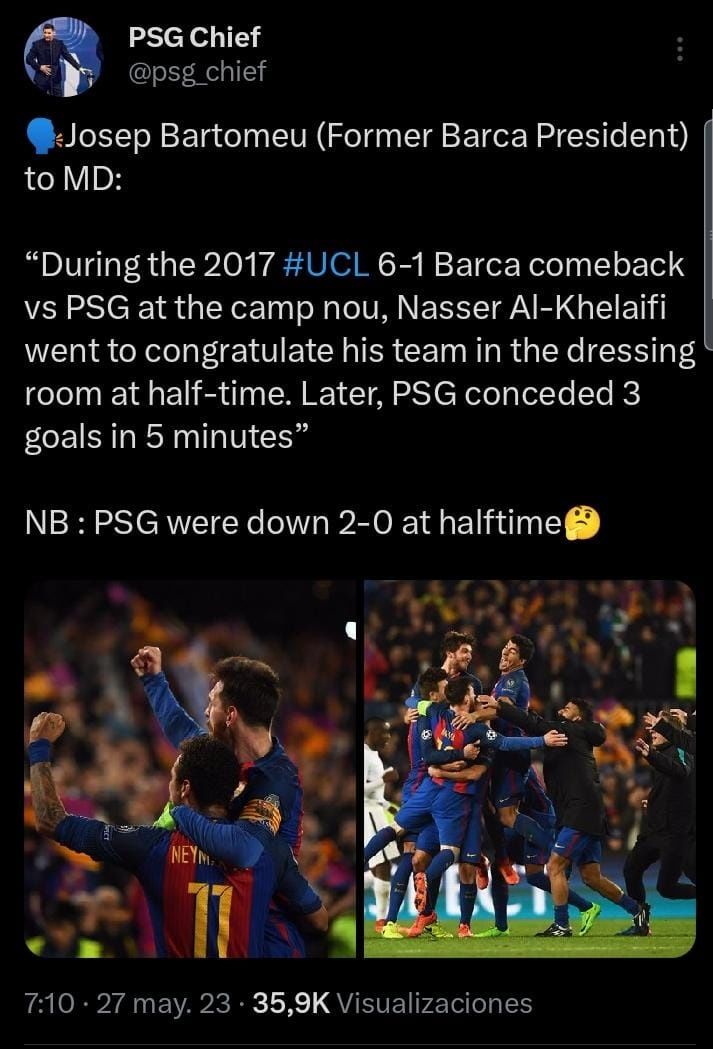The image size is (713, 1049).
Task: View the Neymar number 11 celebration photo
Action: coord(190,769)
